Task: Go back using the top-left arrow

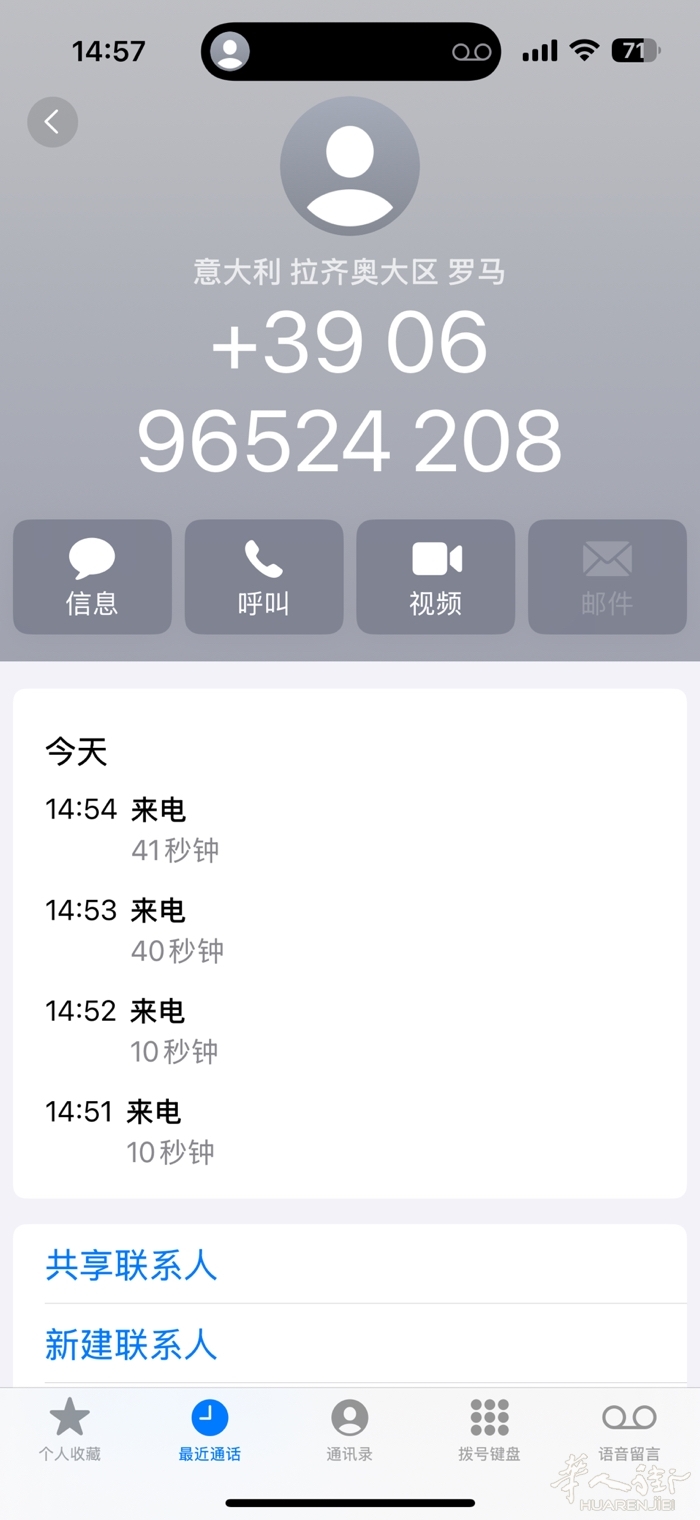Action: 52,122
